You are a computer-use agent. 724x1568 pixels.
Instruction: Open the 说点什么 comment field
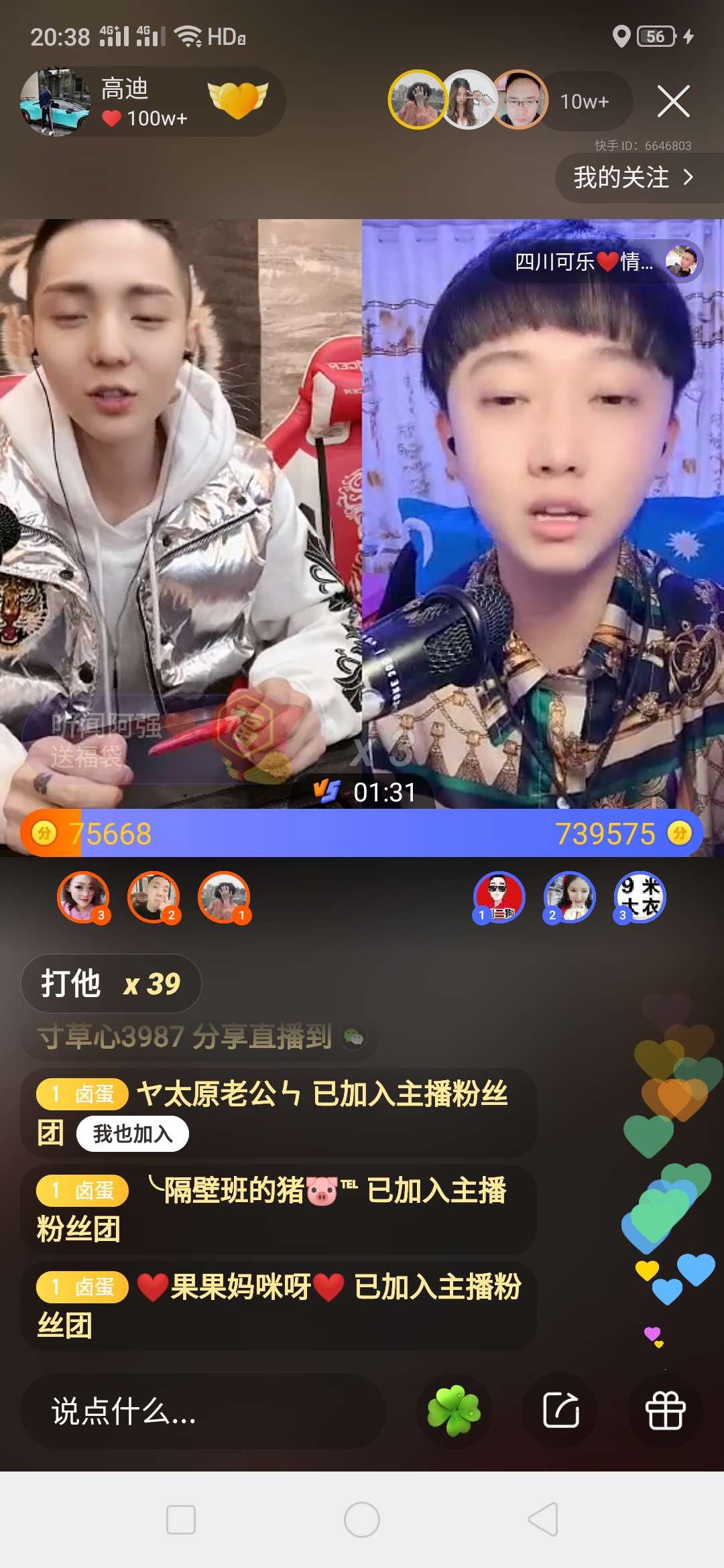click(x=201, y=1411)
